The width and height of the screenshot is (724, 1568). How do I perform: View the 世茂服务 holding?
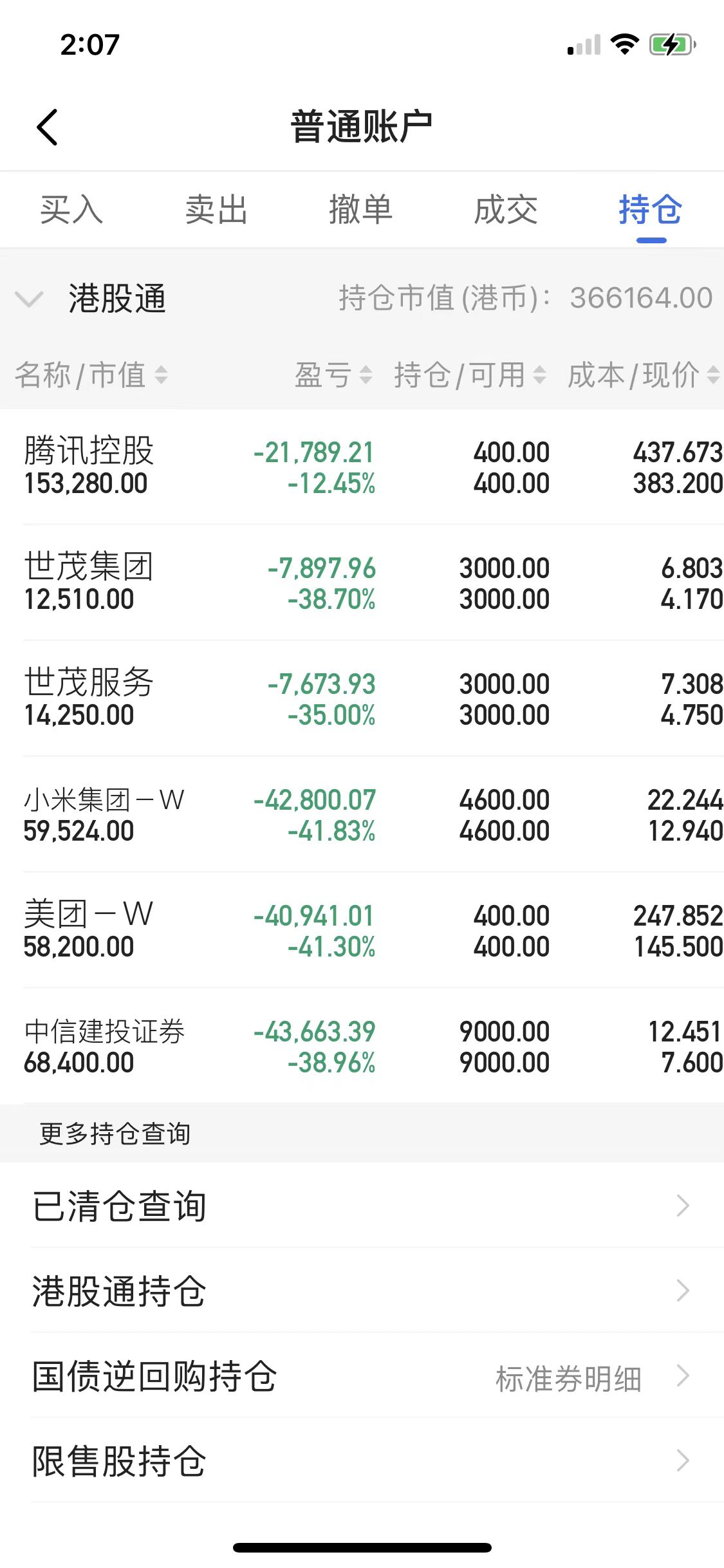coord(362,699)
